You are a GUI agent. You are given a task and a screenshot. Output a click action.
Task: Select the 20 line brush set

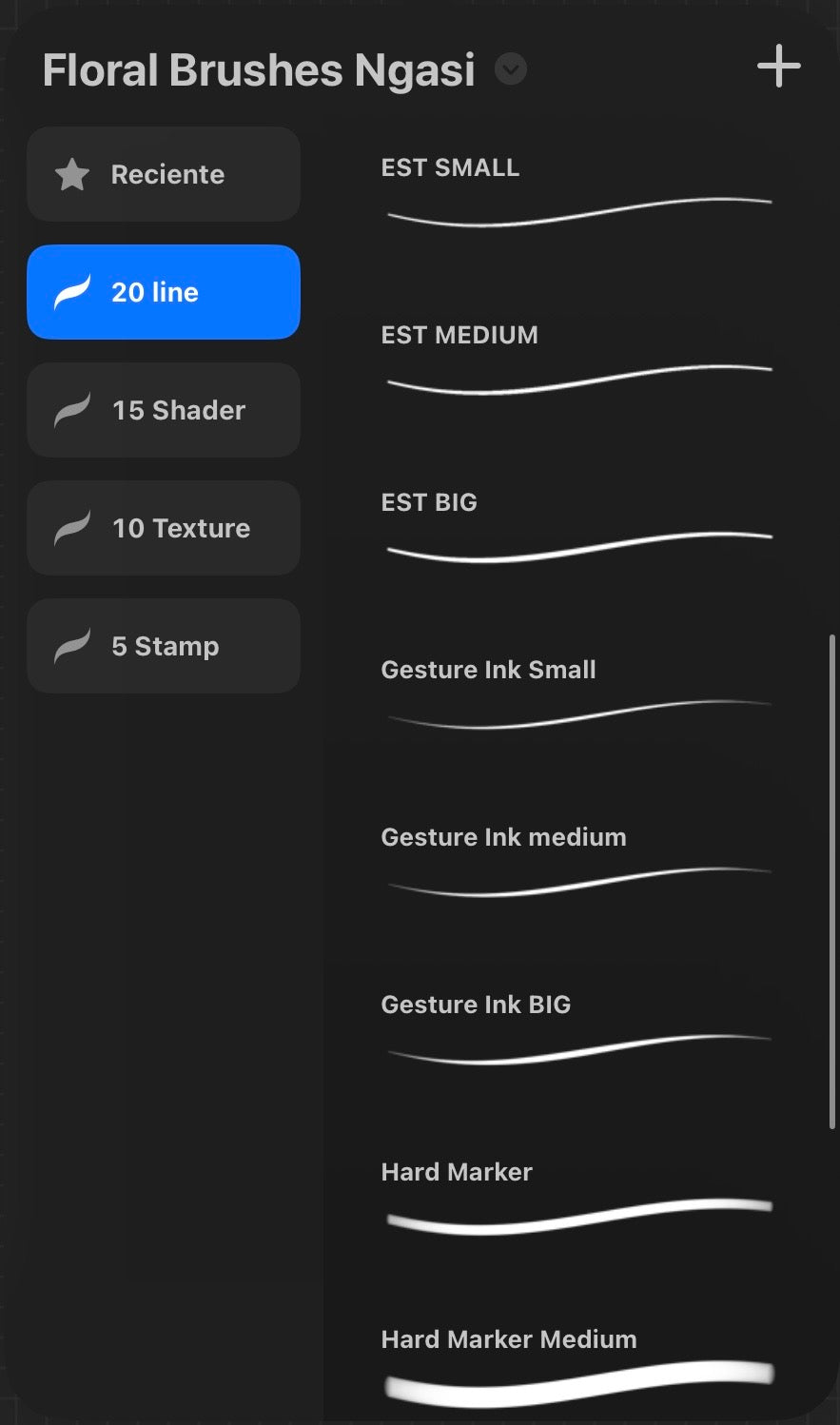[x=164, y=292]
